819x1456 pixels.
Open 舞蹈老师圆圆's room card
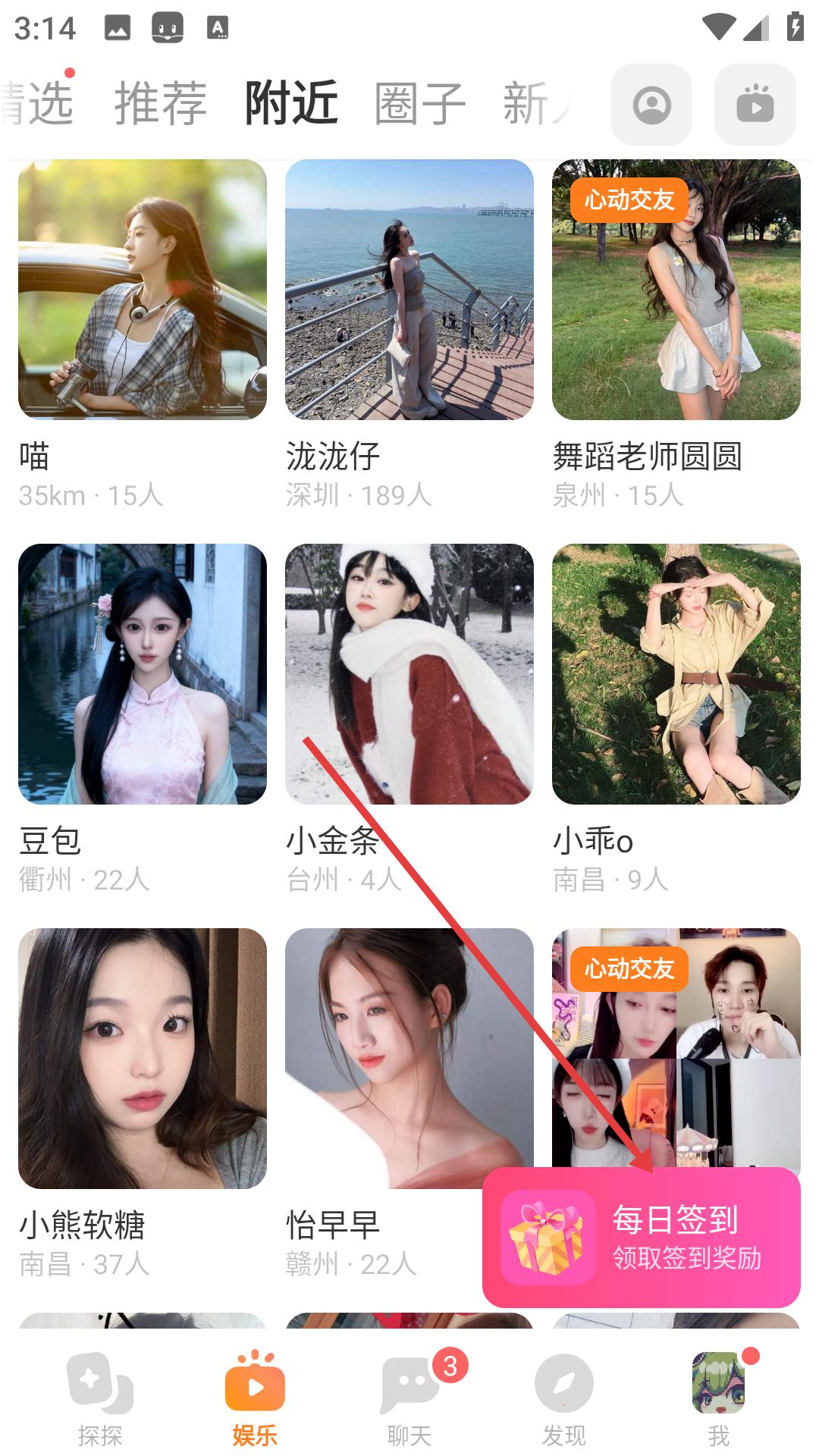pos(676,290)
